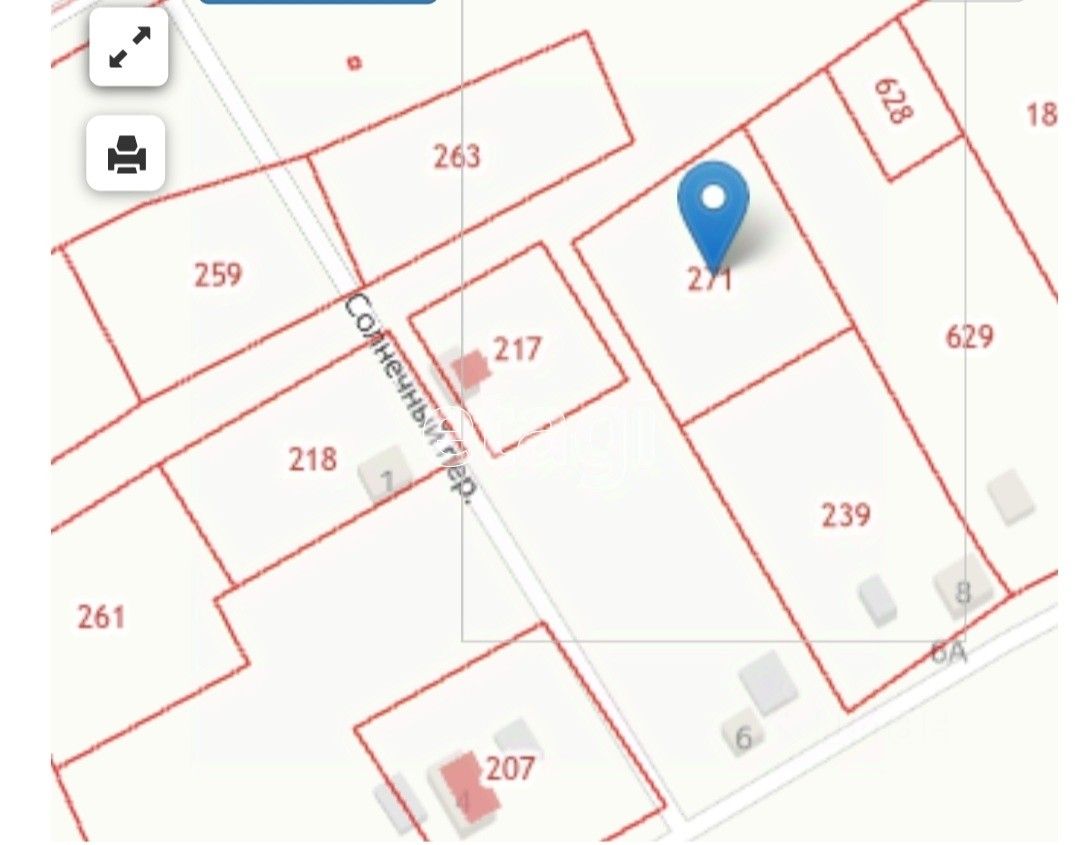Print the cadastral map
Image resolution: width=1080 pixels, height=845 pixels.
click(126, 154)
